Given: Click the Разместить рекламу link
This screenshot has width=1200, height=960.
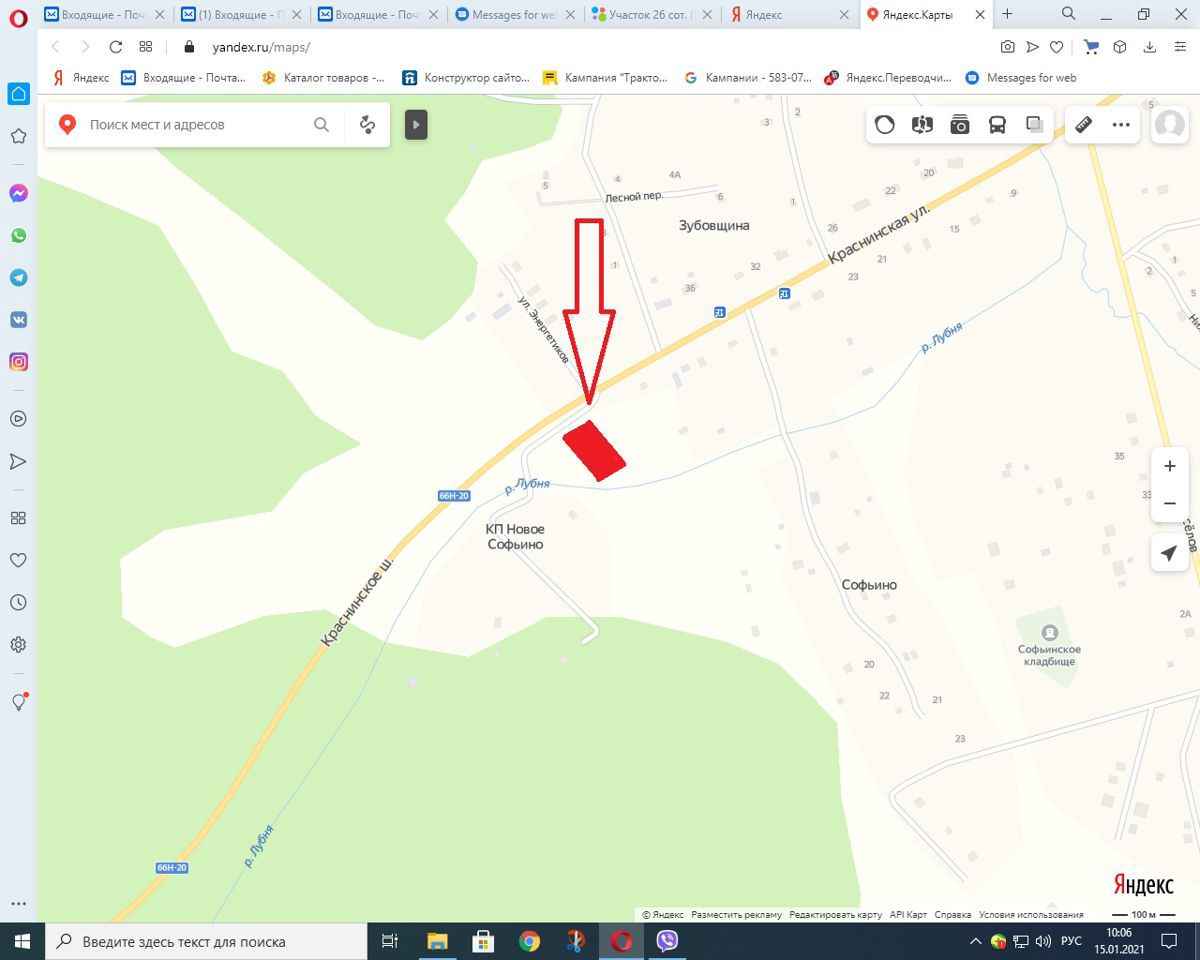Looking at the screenshot, I should click(736, 914).
